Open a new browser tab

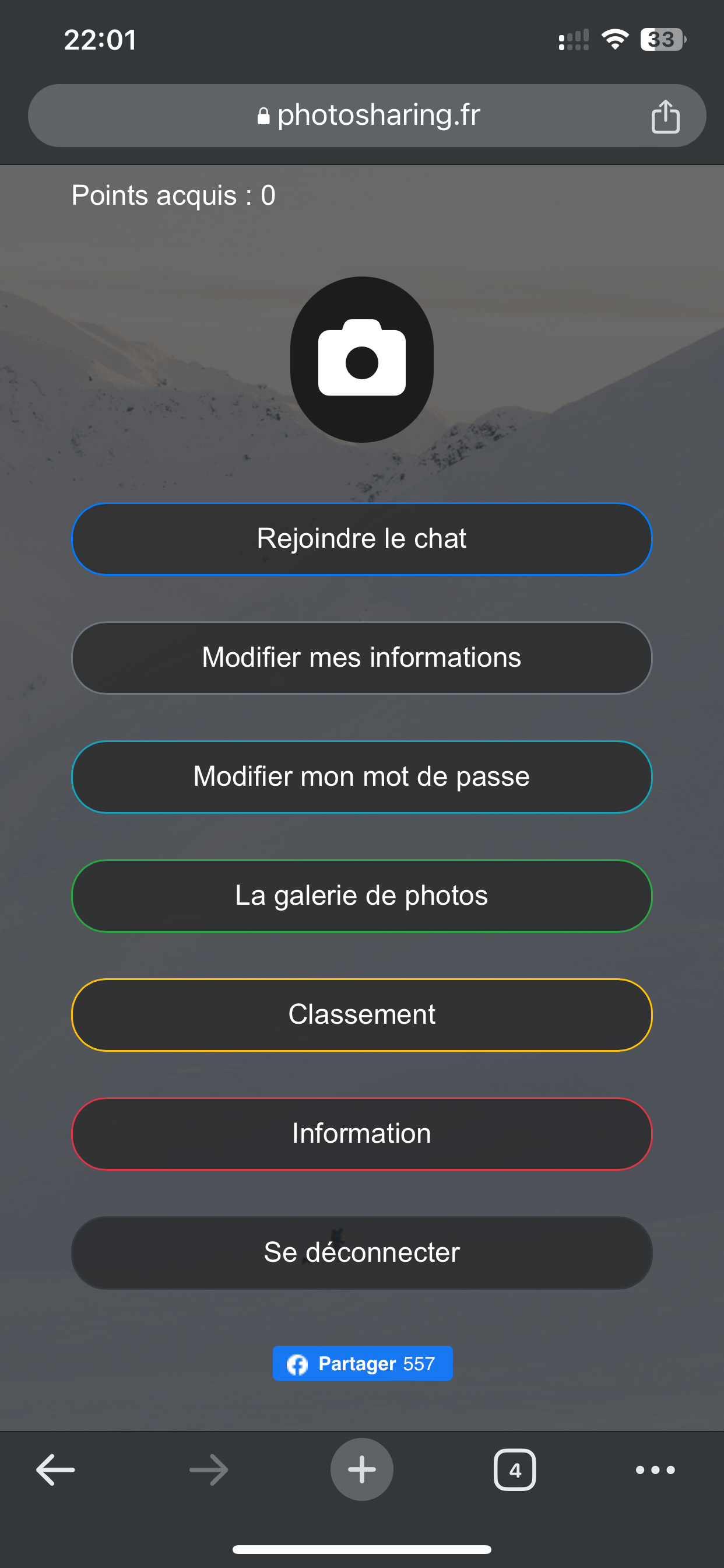[361, 1470]
